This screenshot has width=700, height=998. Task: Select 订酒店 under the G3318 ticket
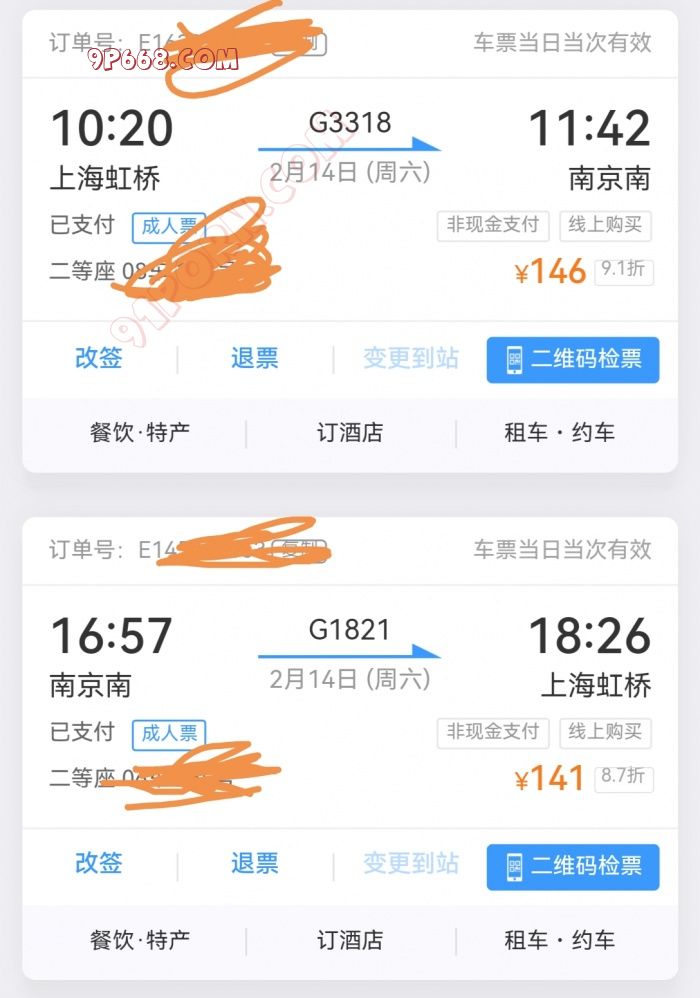click(350, 433)
